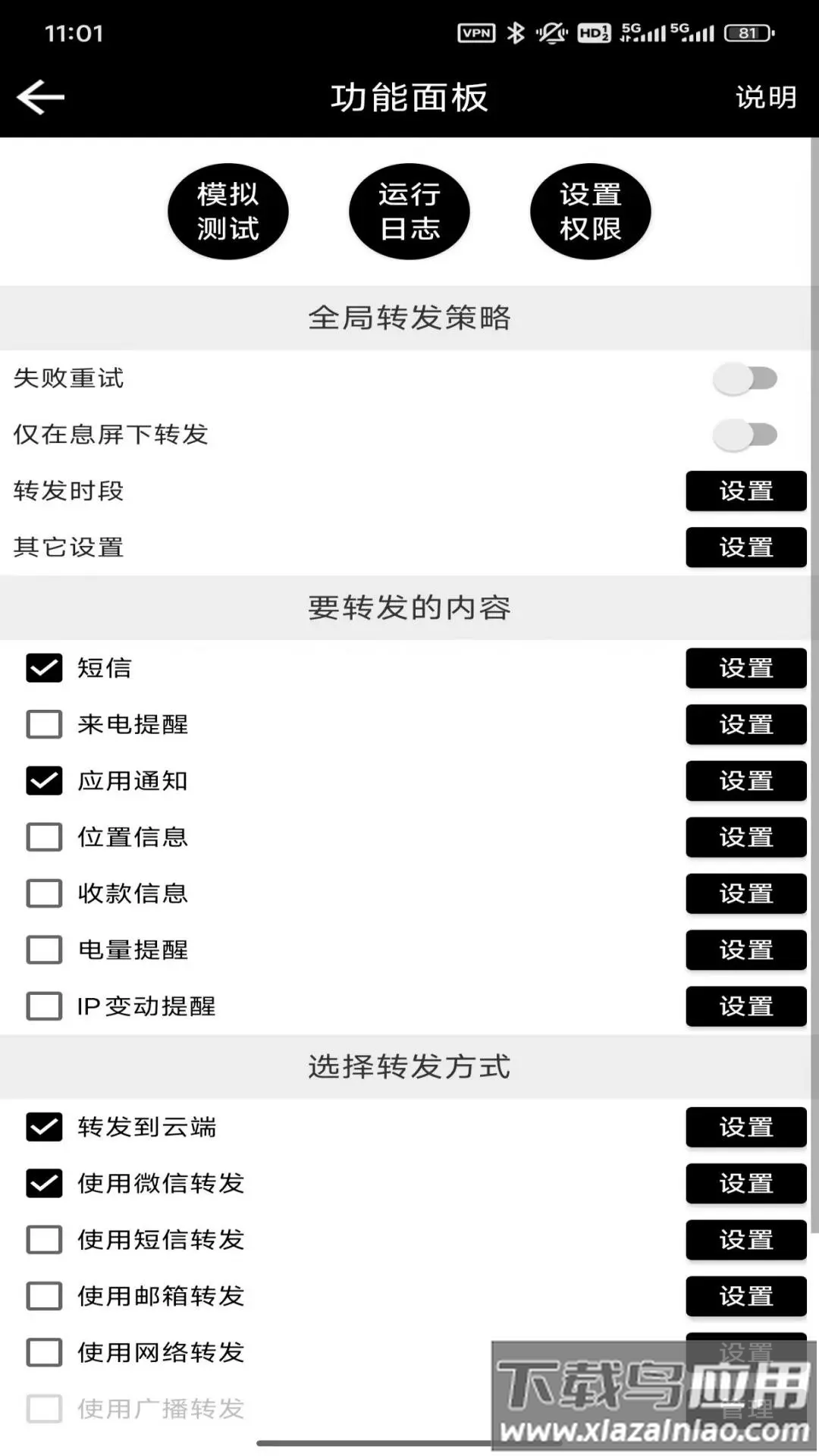The height and width of the screenshot is (1456, 819).
Task: Open 设置 for 使用微信转发
Action: click(x=746, y=1183)
